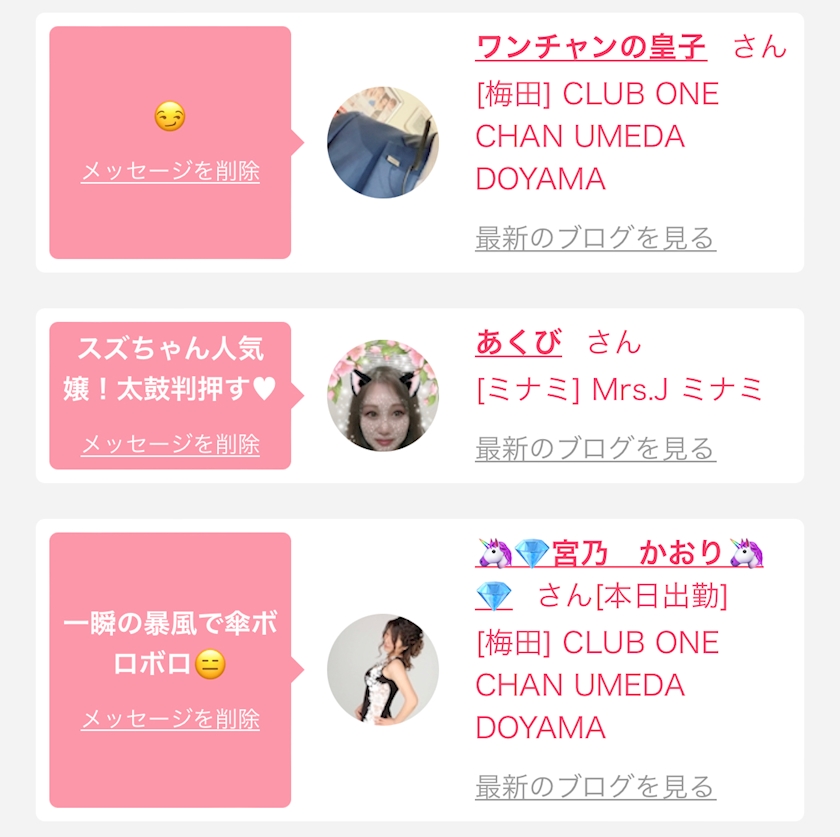This screenshot has height=837, width=840.
Task: View latest blog of あくび
Action: pyautogui.click(x=595, y=449)
